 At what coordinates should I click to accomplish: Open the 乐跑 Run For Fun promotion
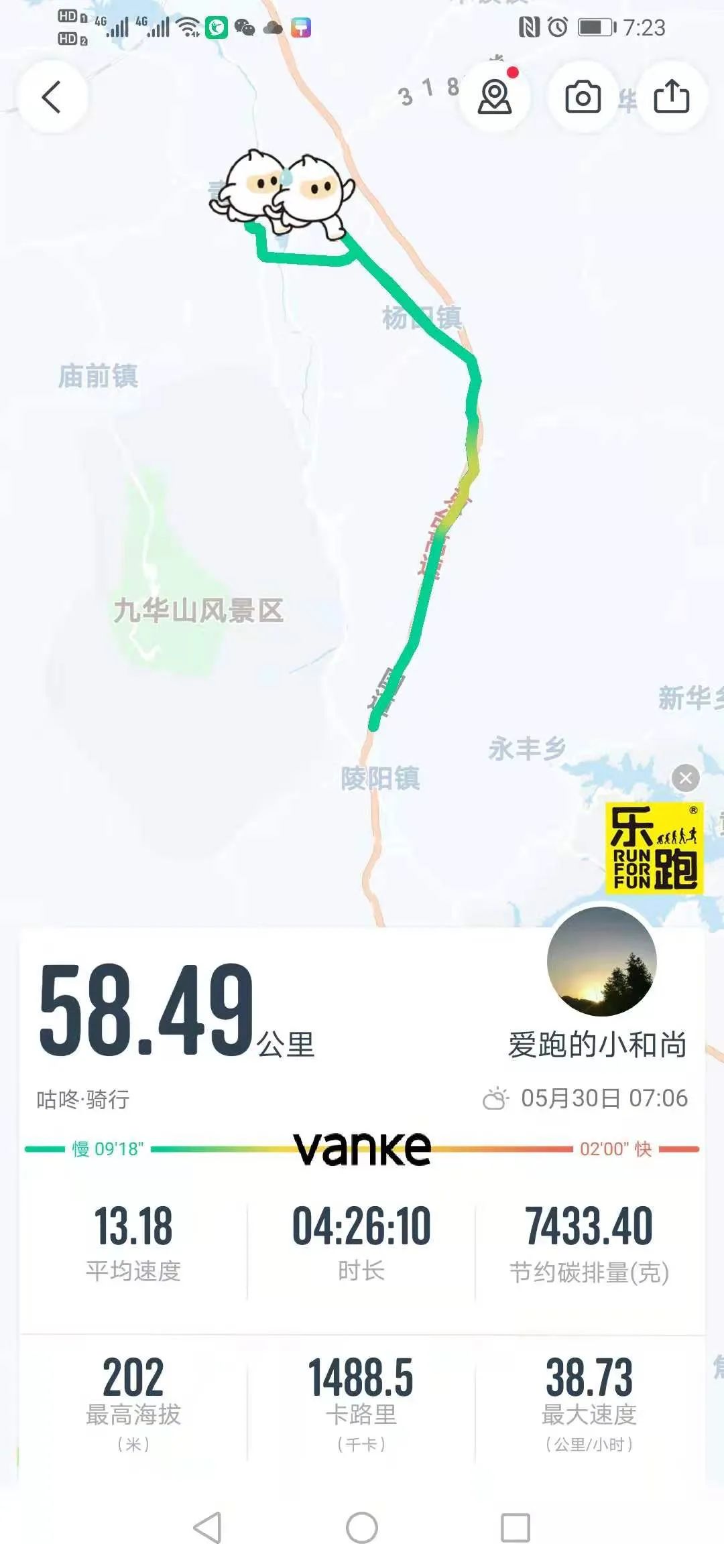[654, 848]
